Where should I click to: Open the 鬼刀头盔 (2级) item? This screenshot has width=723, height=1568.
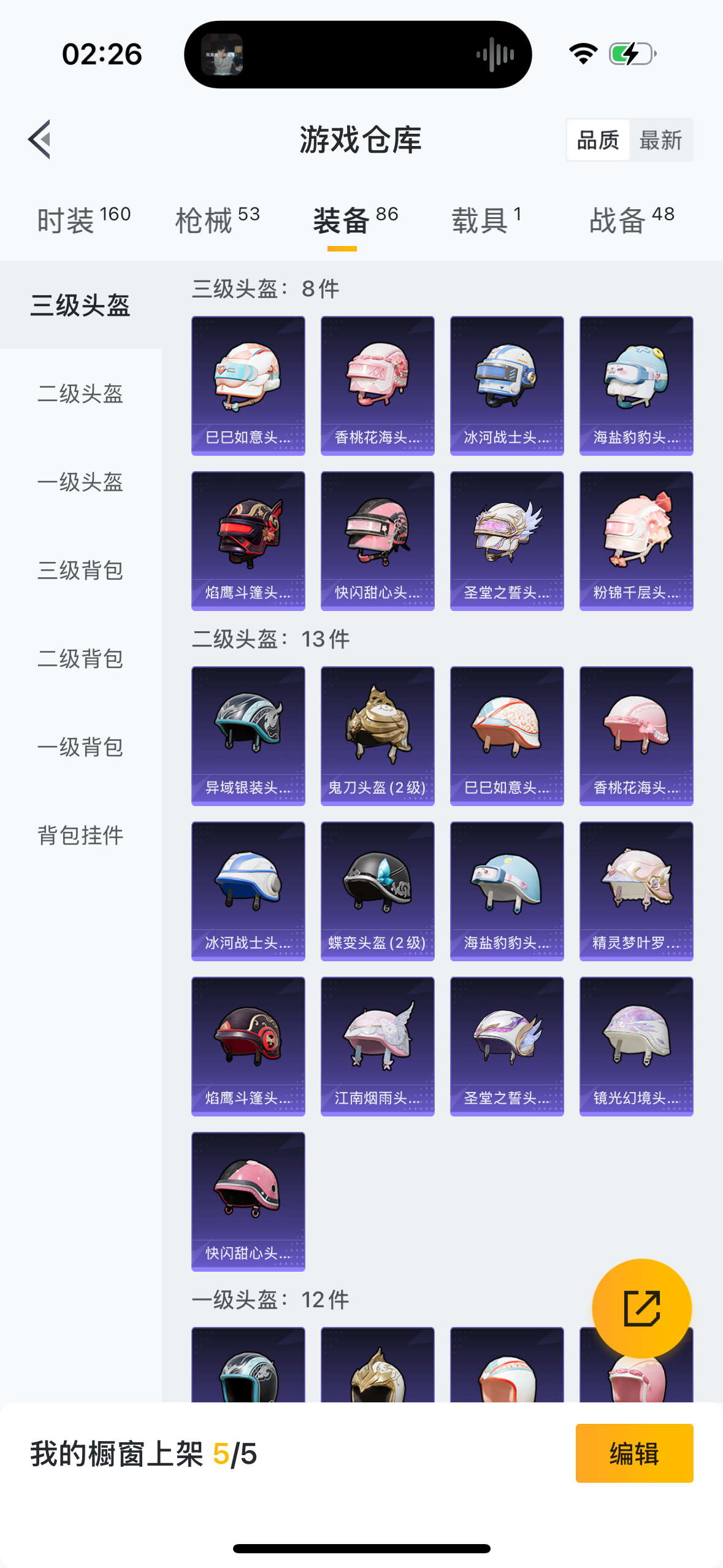(377, 736)
